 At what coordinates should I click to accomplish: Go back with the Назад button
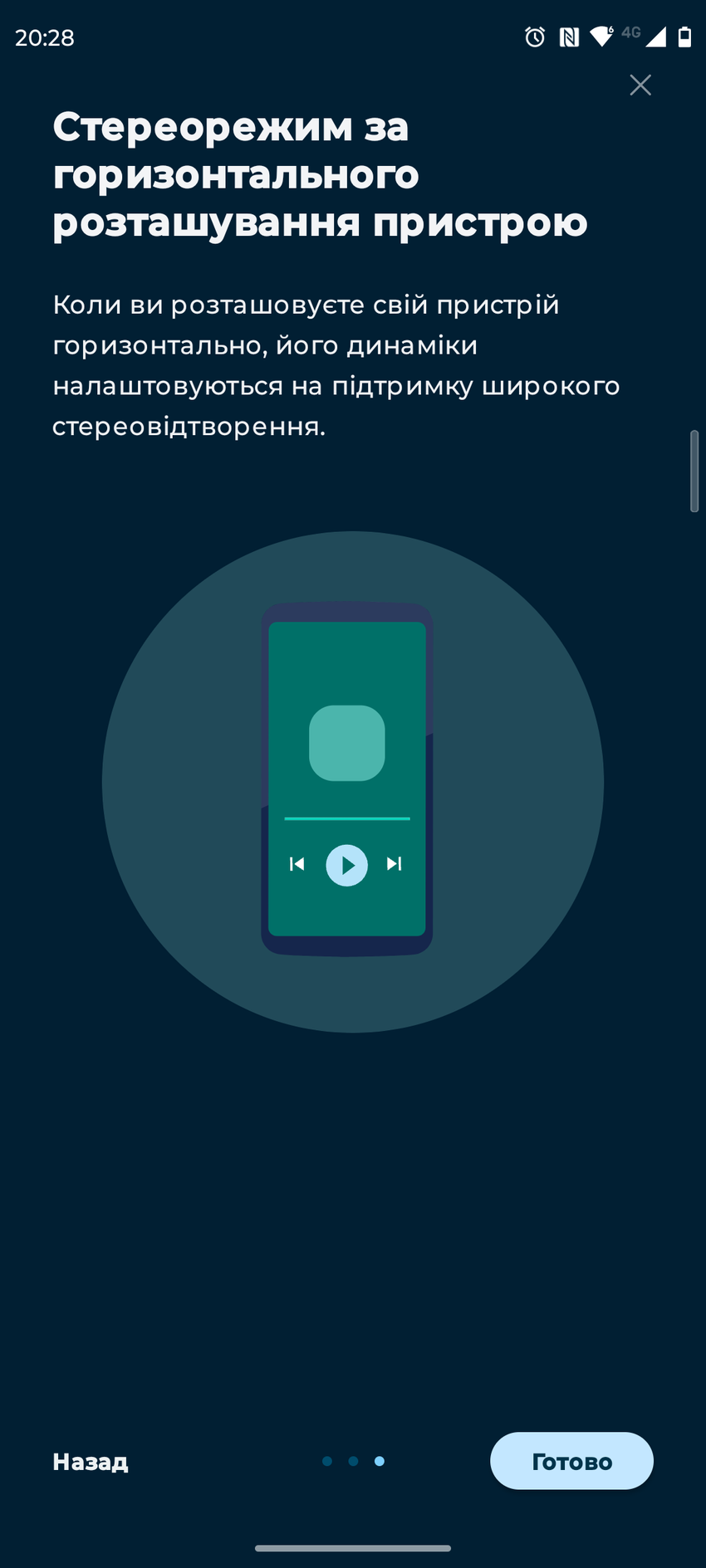[91, 1461]
